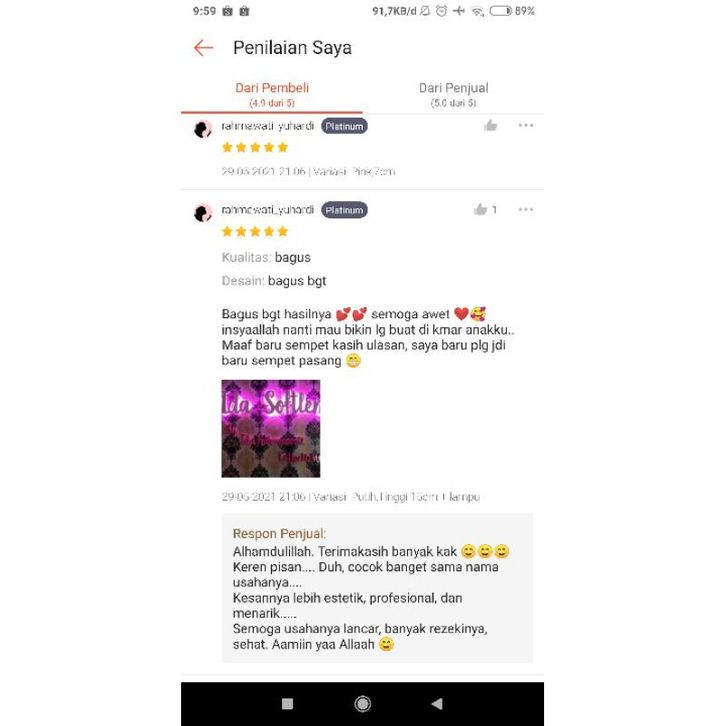Switch to the Dari Penjual tab
The width and height of the screenshot is (726, 726).
coord(453,94)
